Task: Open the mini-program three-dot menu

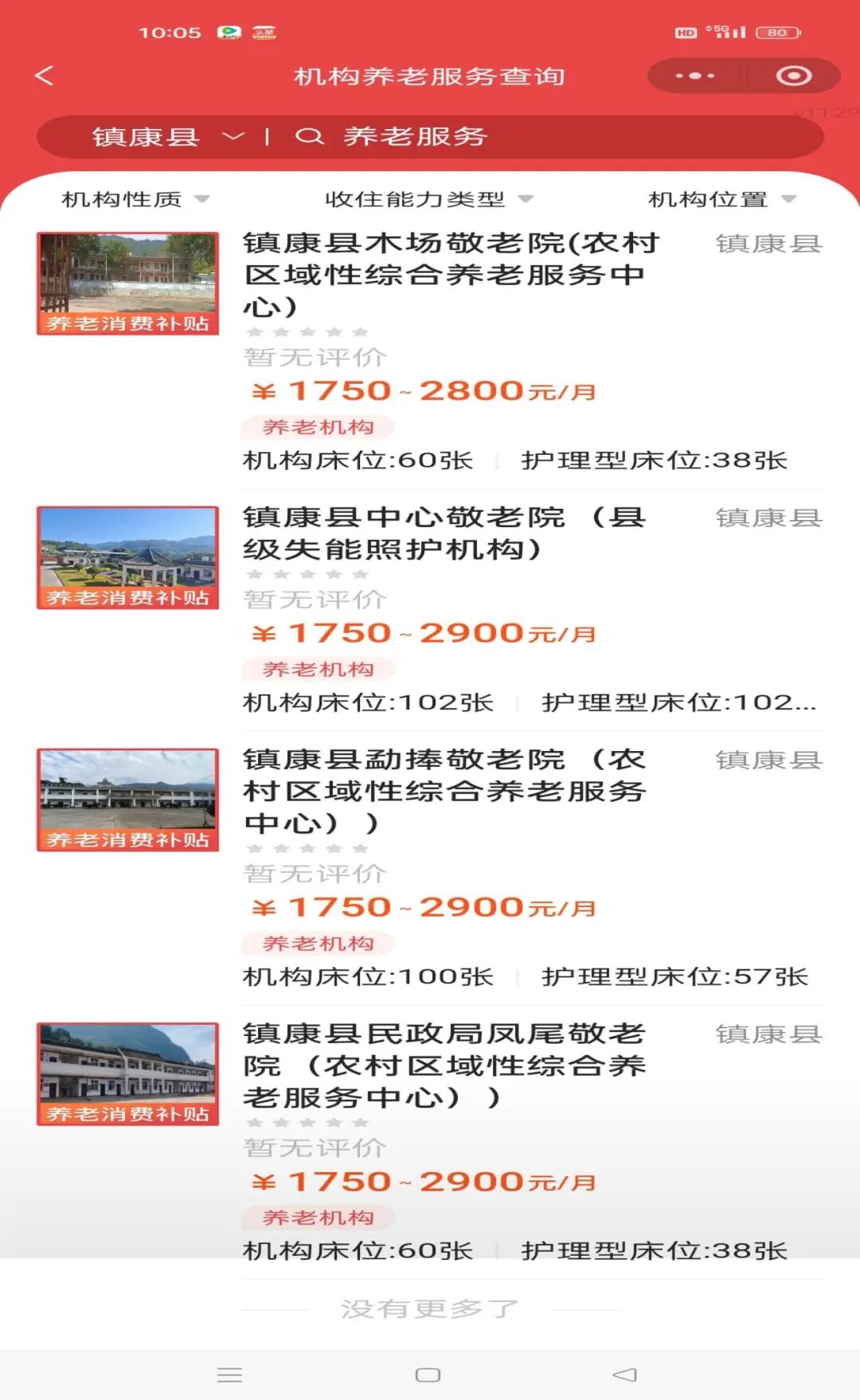Action: point(695,76)
